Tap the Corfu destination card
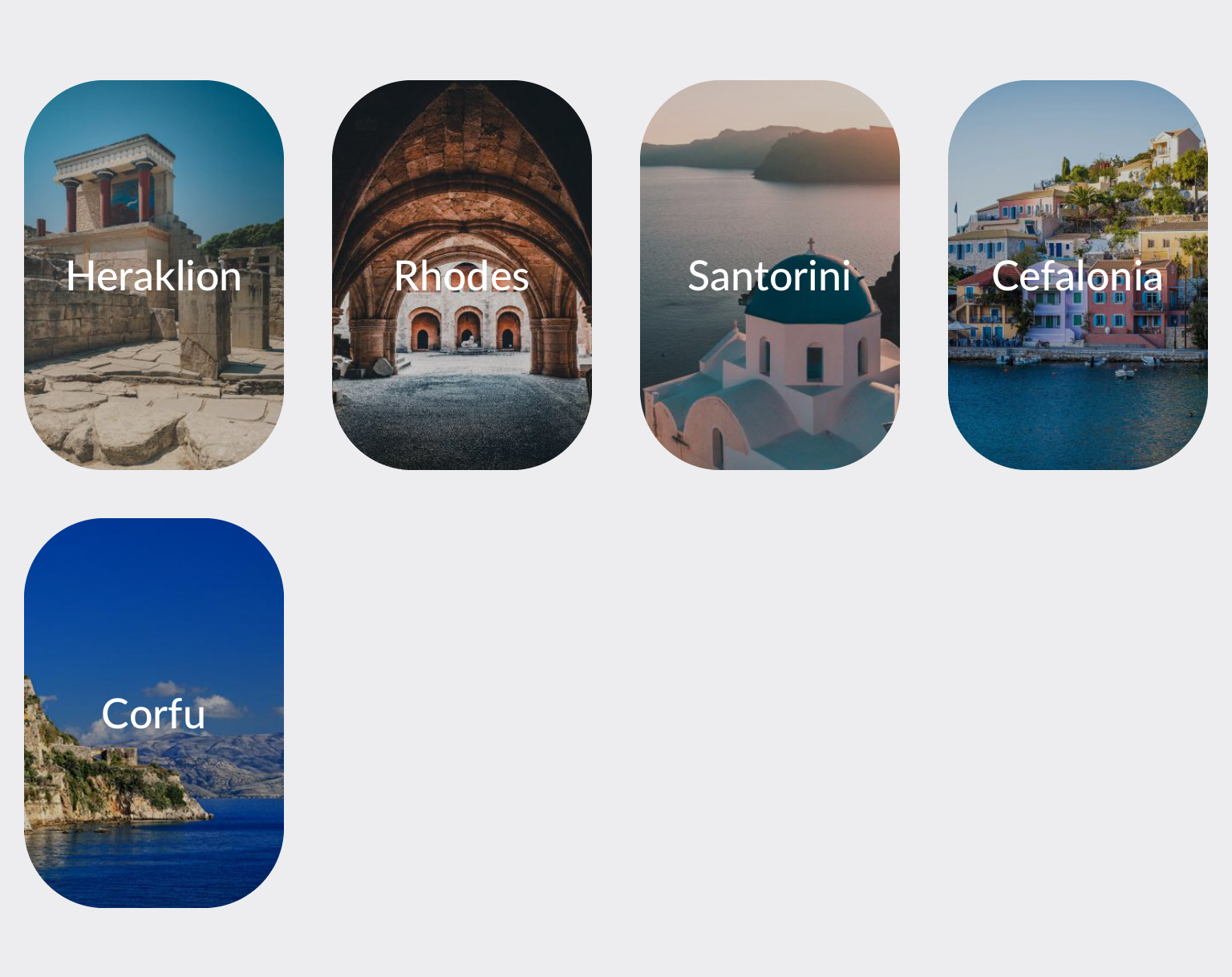 154,712
